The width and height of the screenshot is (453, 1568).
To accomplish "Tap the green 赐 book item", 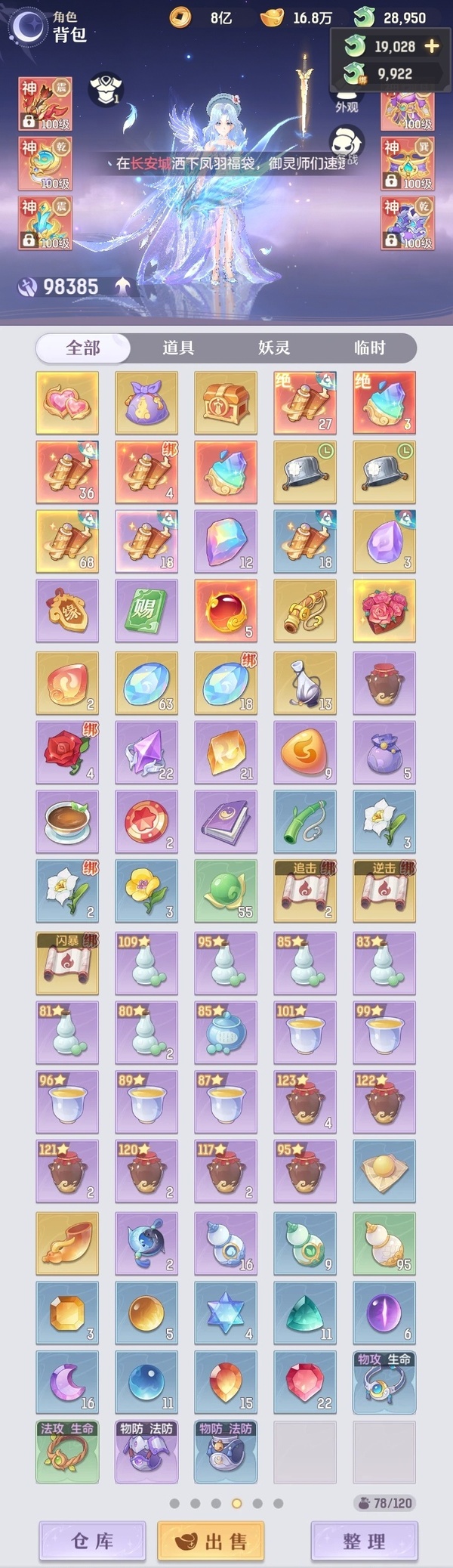I will 146,611.
